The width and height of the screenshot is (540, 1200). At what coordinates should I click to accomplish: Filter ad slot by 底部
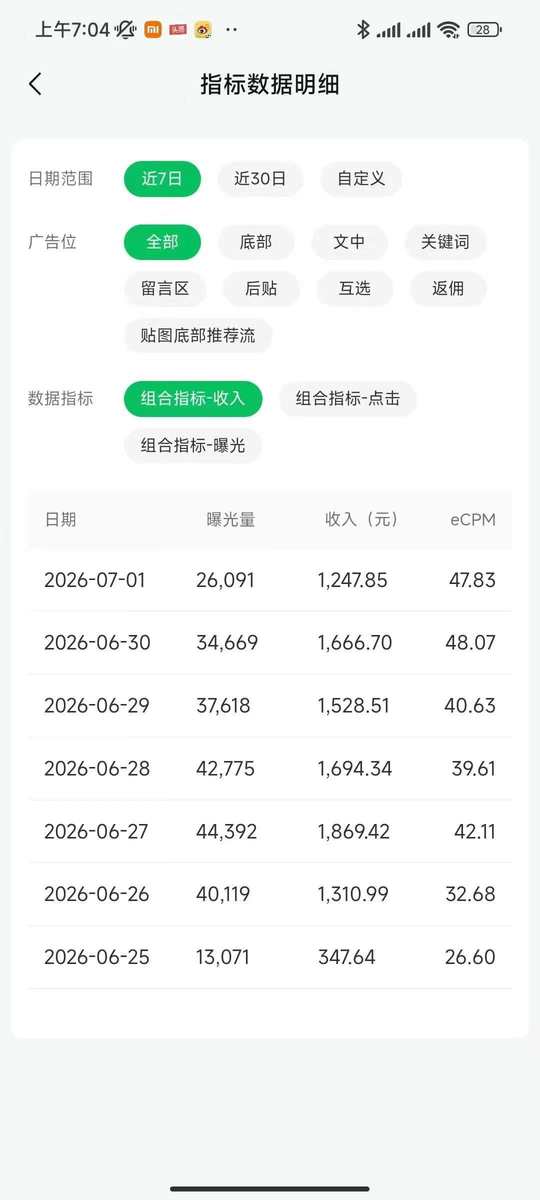point(256,242)
